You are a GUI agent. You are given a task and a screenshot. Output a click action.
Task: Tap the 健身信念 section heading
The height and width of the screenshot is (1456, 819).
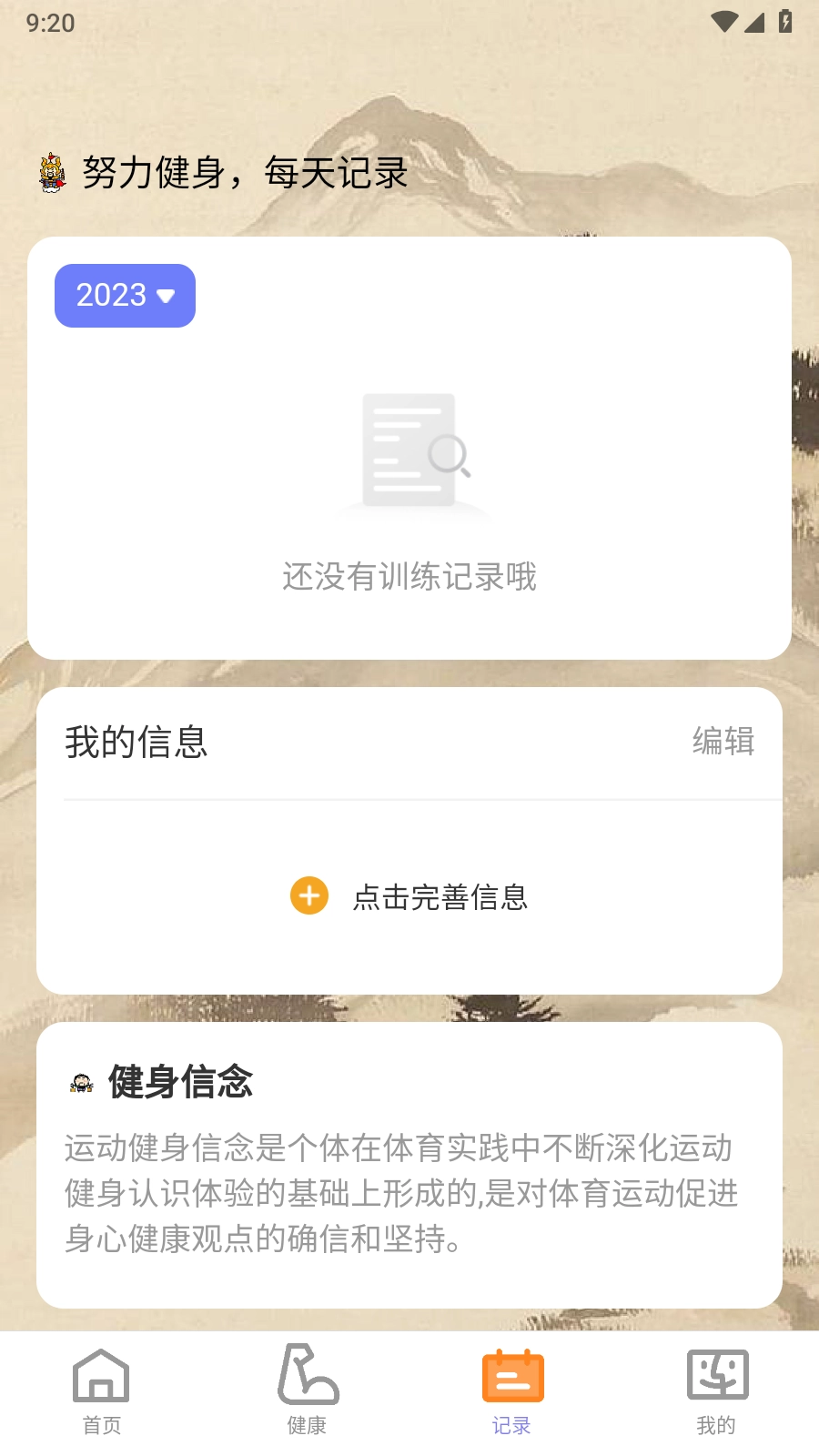point(180,1083)
